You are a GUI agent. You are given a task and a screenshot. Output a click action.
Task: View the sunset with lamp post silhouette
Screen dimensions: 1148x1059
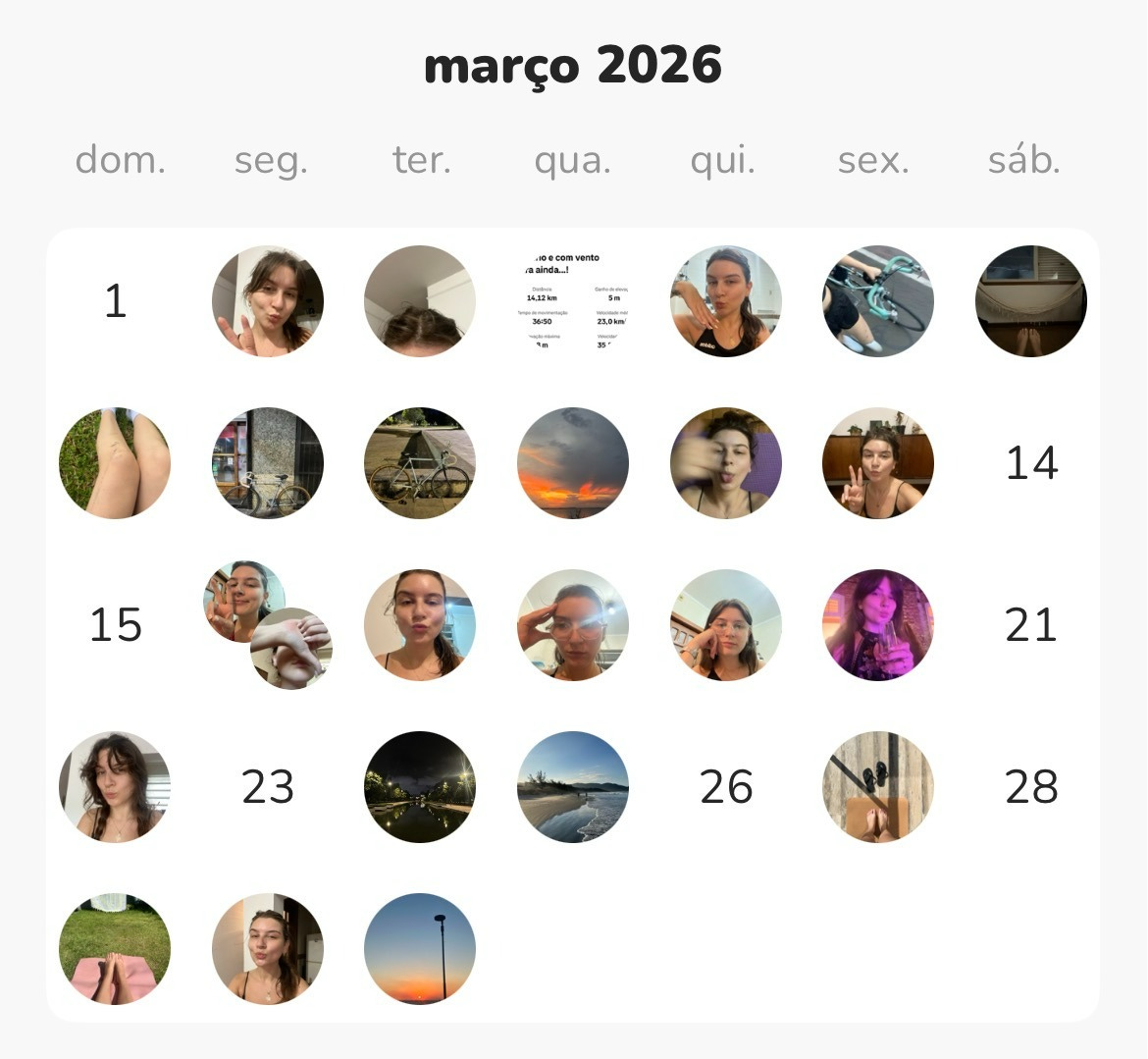[x=420, y=949]
